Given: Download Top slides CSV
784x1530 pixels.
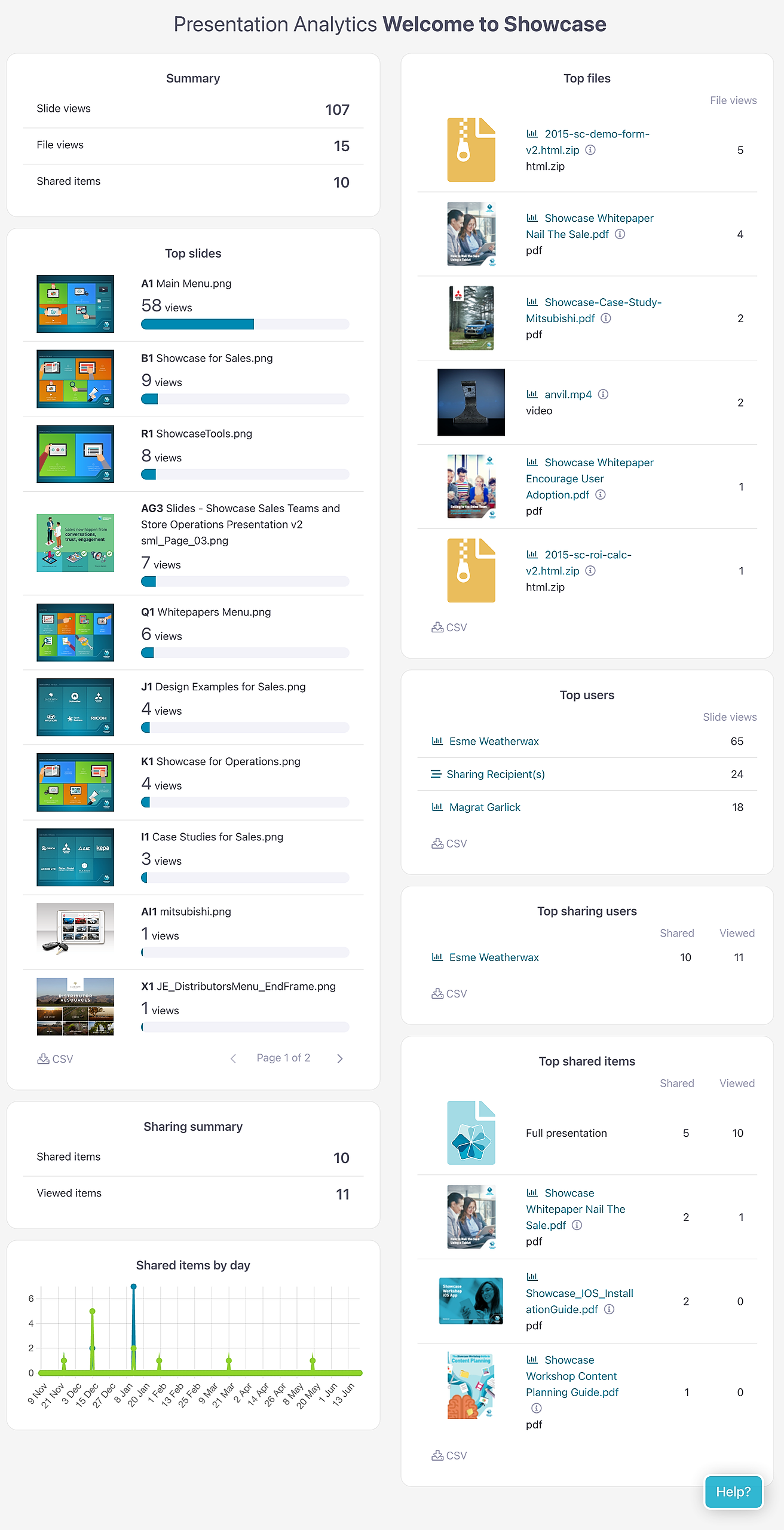Looking at the screenshot, I should (55, 1058).
